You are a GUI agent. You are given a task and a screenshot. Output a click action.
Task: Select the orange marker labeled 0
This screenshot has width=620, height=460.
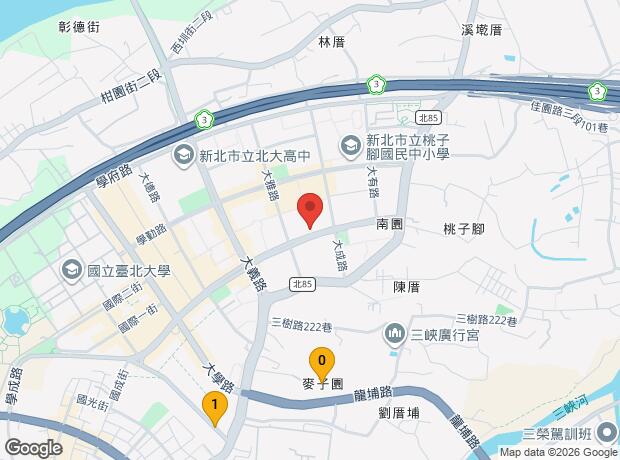click(322, 364)
